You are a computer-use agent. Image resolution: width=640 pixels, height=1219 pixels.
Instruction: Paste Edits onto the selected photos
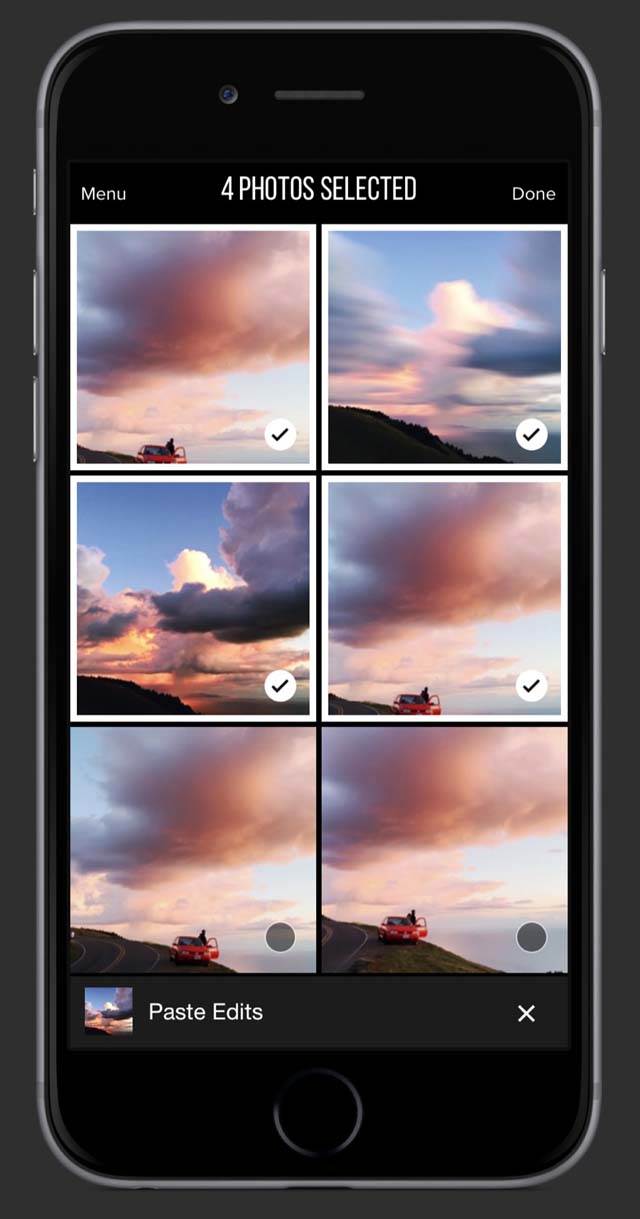(205, 1011)
